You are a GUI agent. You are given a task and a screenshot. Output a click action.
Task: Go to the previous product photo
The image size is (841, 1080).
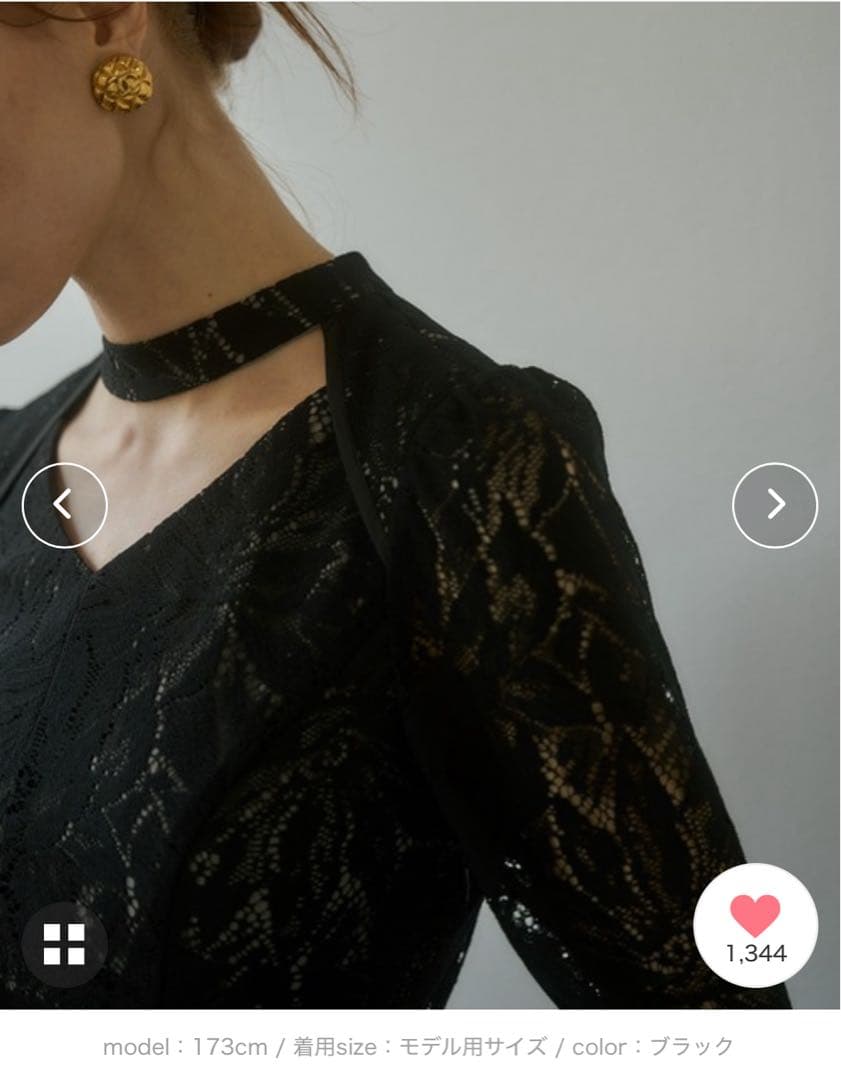click(x=64, y=505)
